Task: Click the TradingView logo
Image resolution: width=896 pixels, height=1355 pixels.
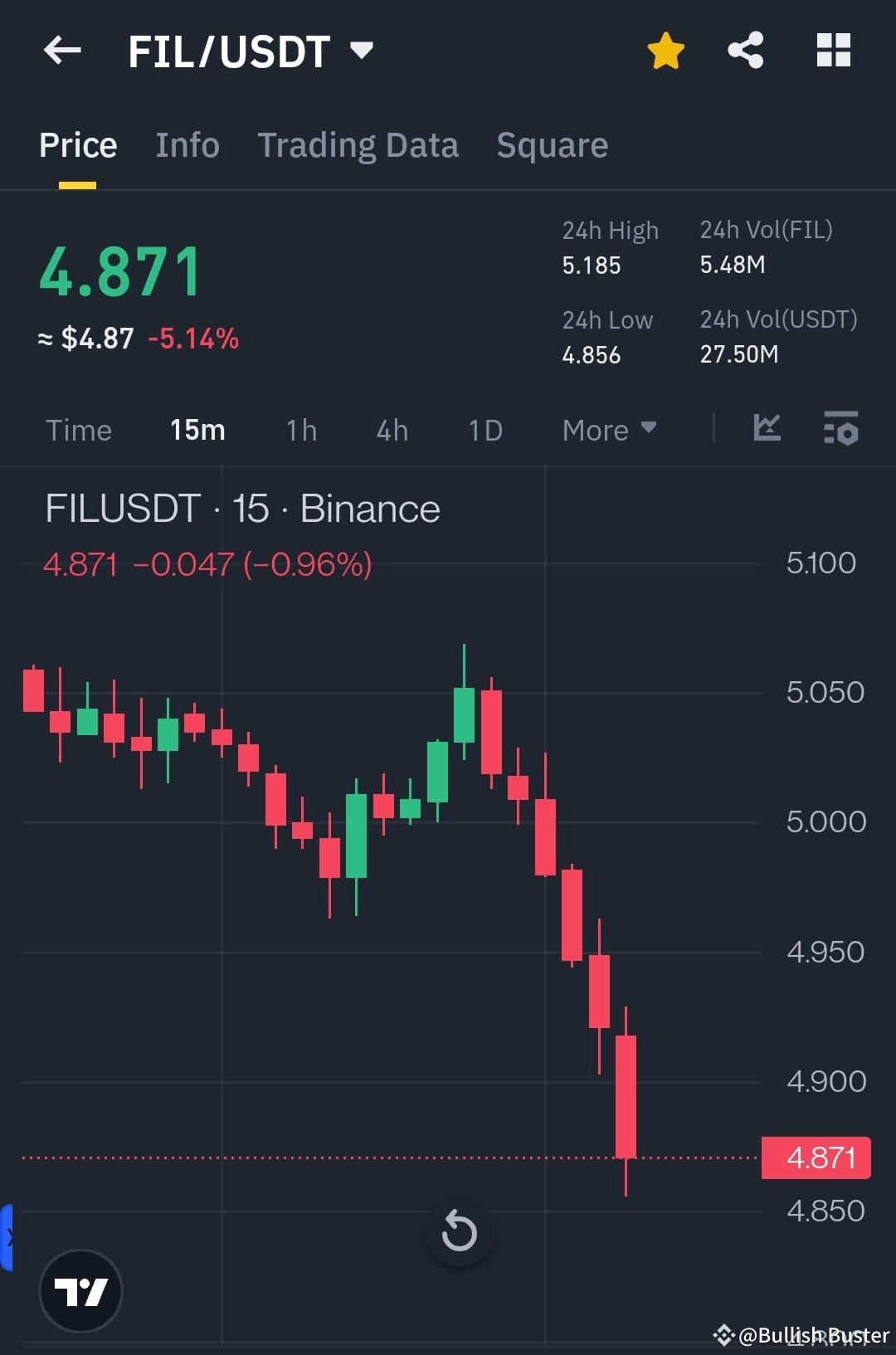Action: tap(80, 1291)
